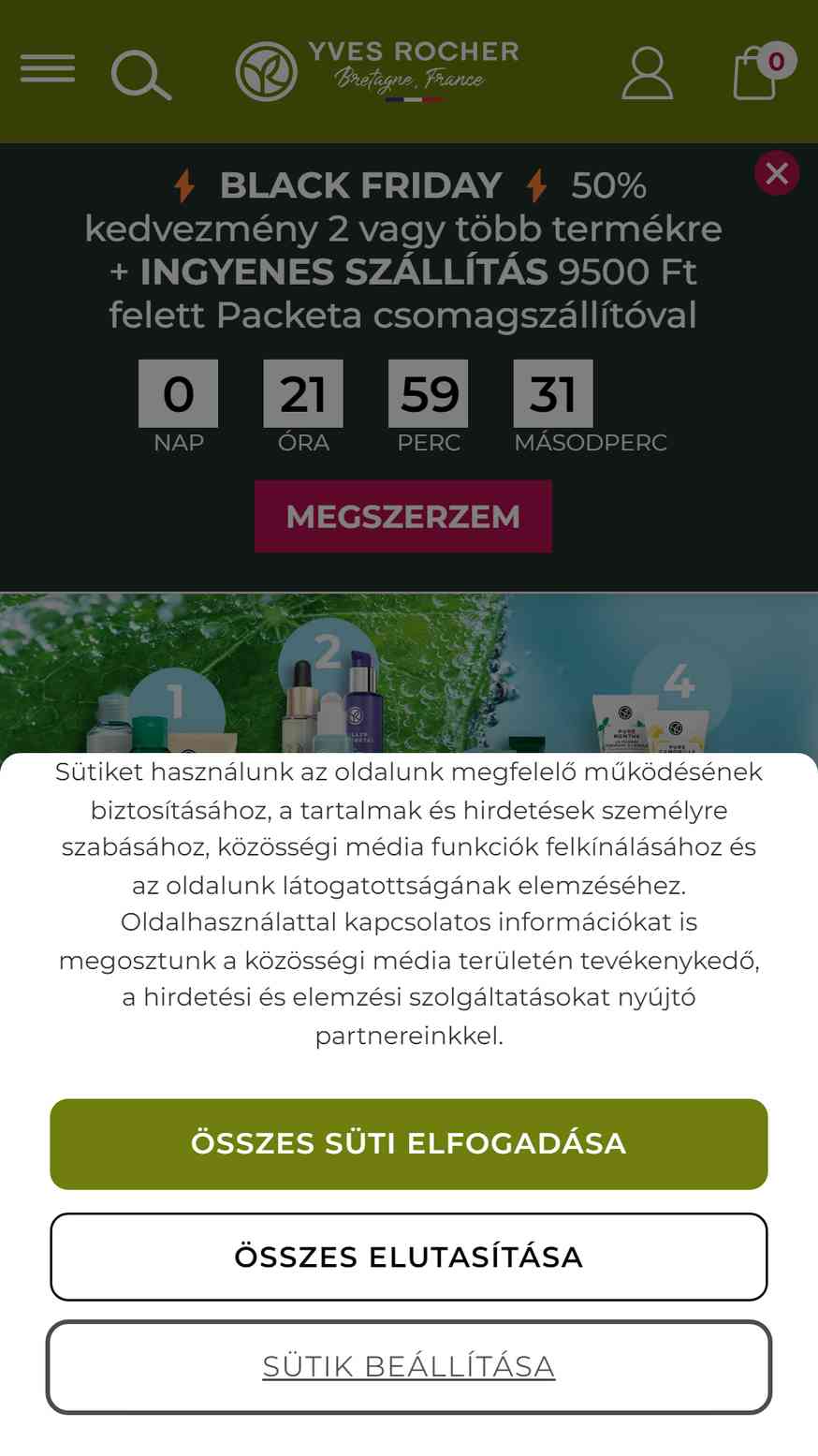Open SÜTIK BEÁLLÍTÁSA cookie settings
Screen dimensions: 818x1456
tap(409, 1367)
